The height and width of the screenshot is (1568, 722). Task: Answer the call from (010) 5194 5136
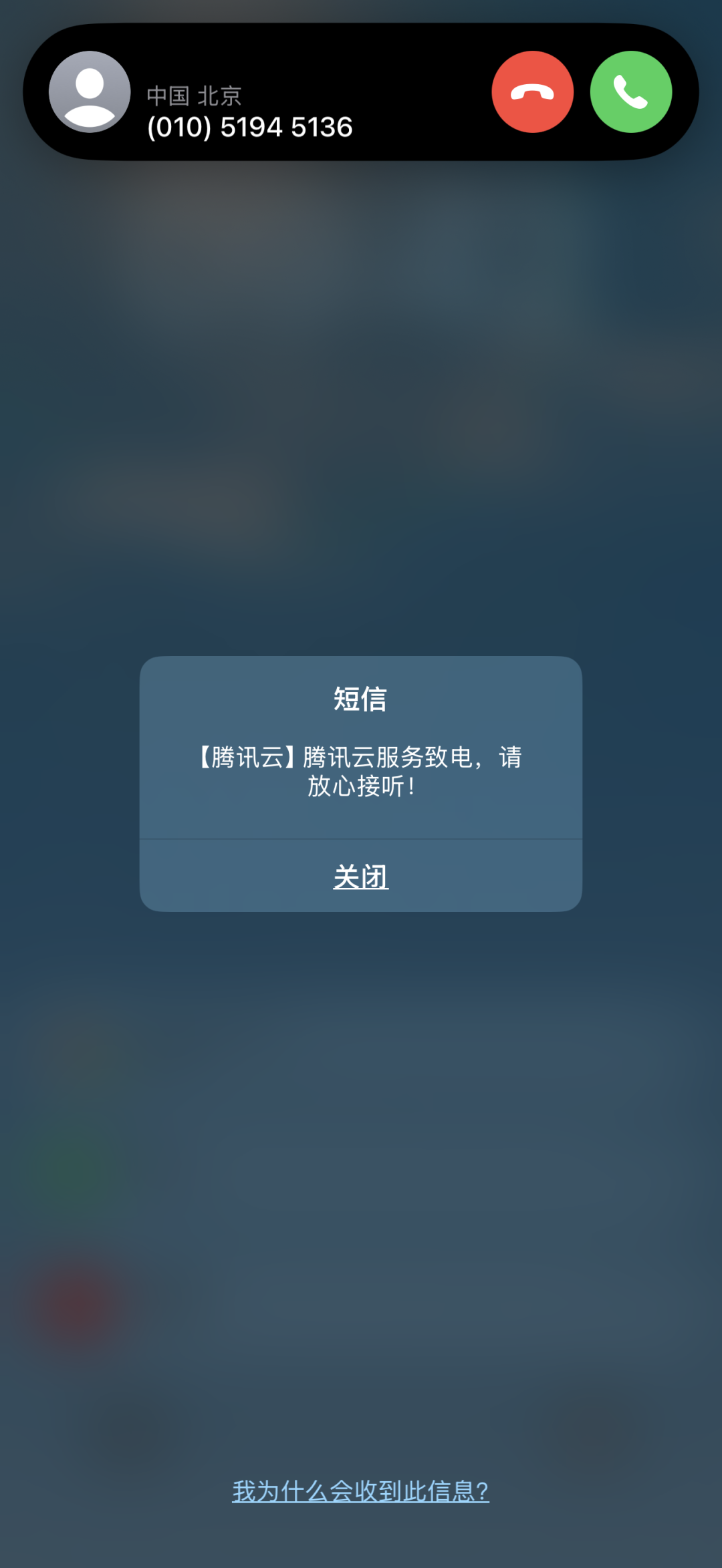(x=630, y=92)
